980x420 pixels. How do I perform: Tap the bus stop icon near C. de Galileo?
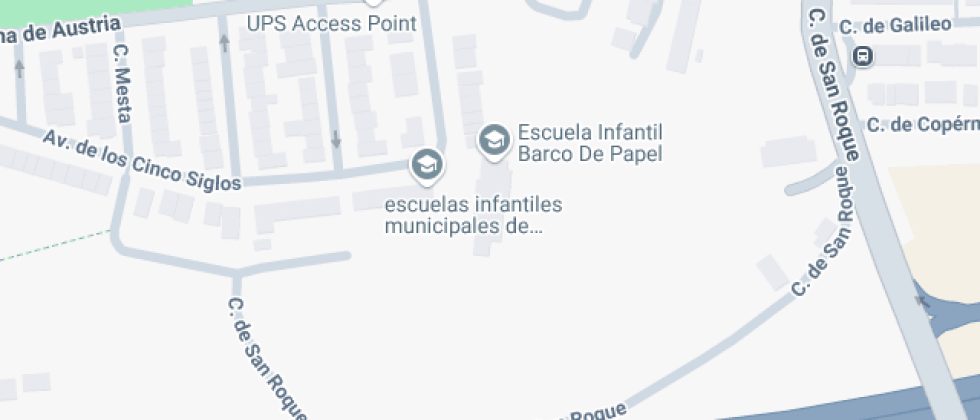pos(863,57)
